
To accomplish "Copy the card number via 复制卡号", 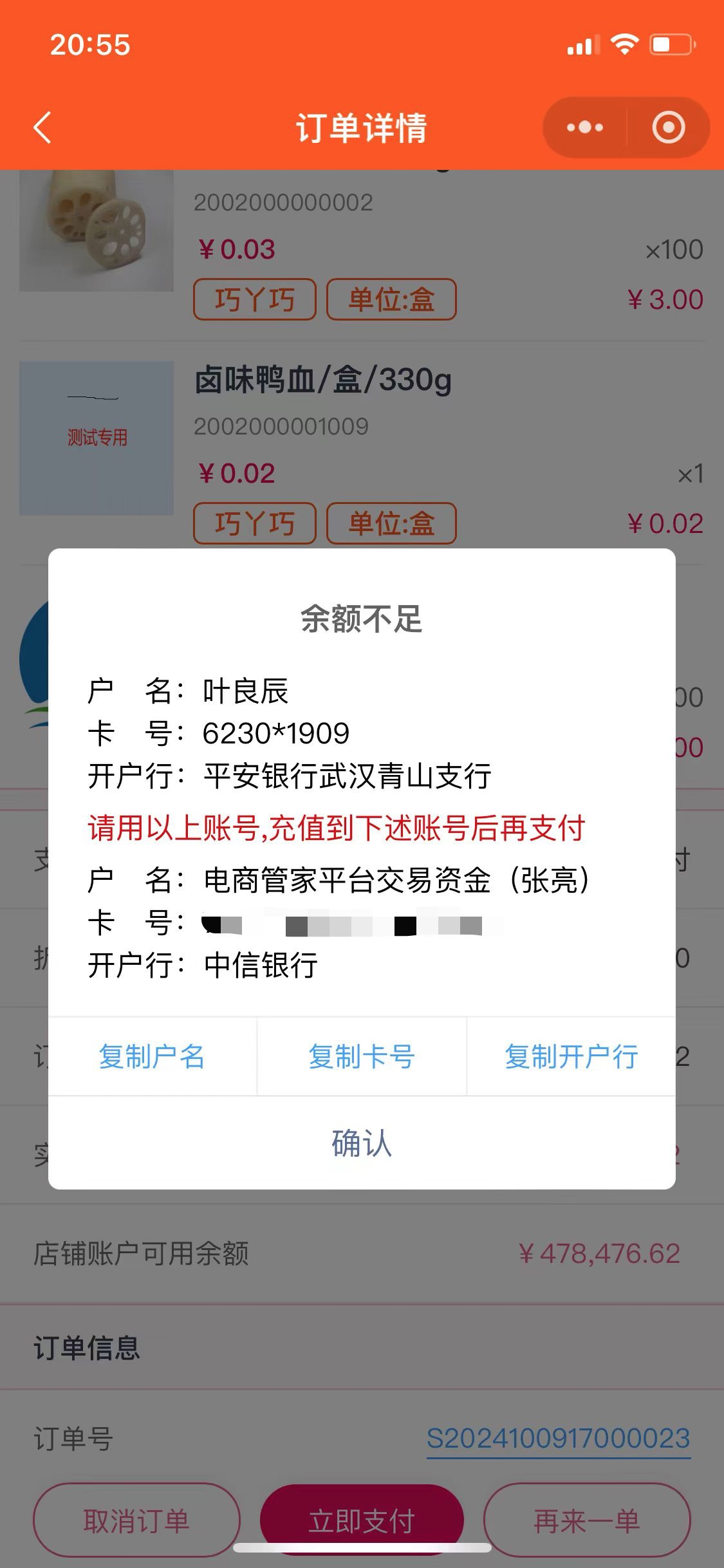I will 362,1057.
